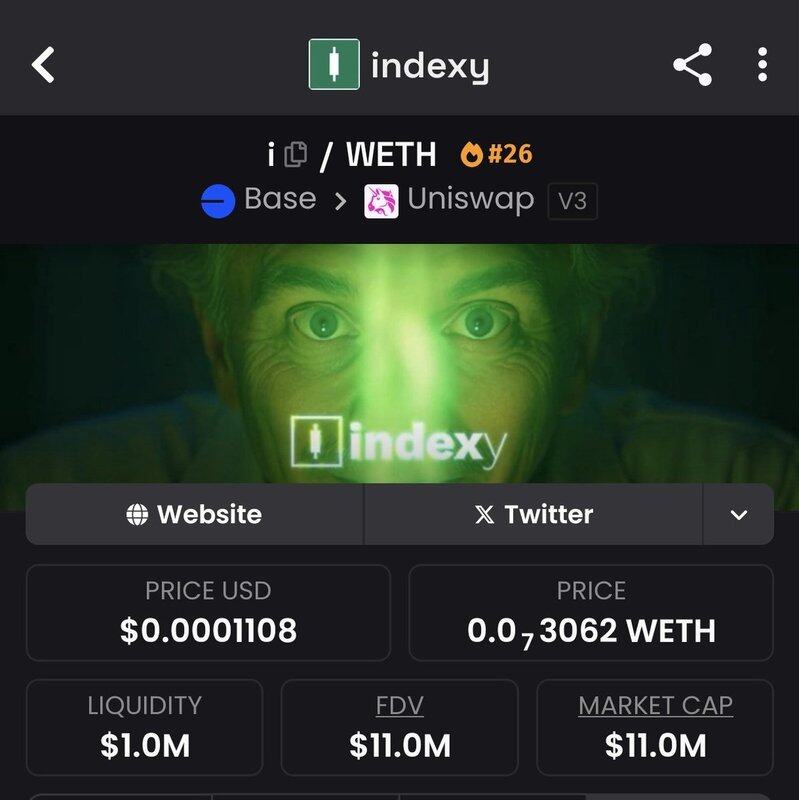The image size is (799, 800).
Task: Copy the token address next to i
Action: [x=295, y=154]
